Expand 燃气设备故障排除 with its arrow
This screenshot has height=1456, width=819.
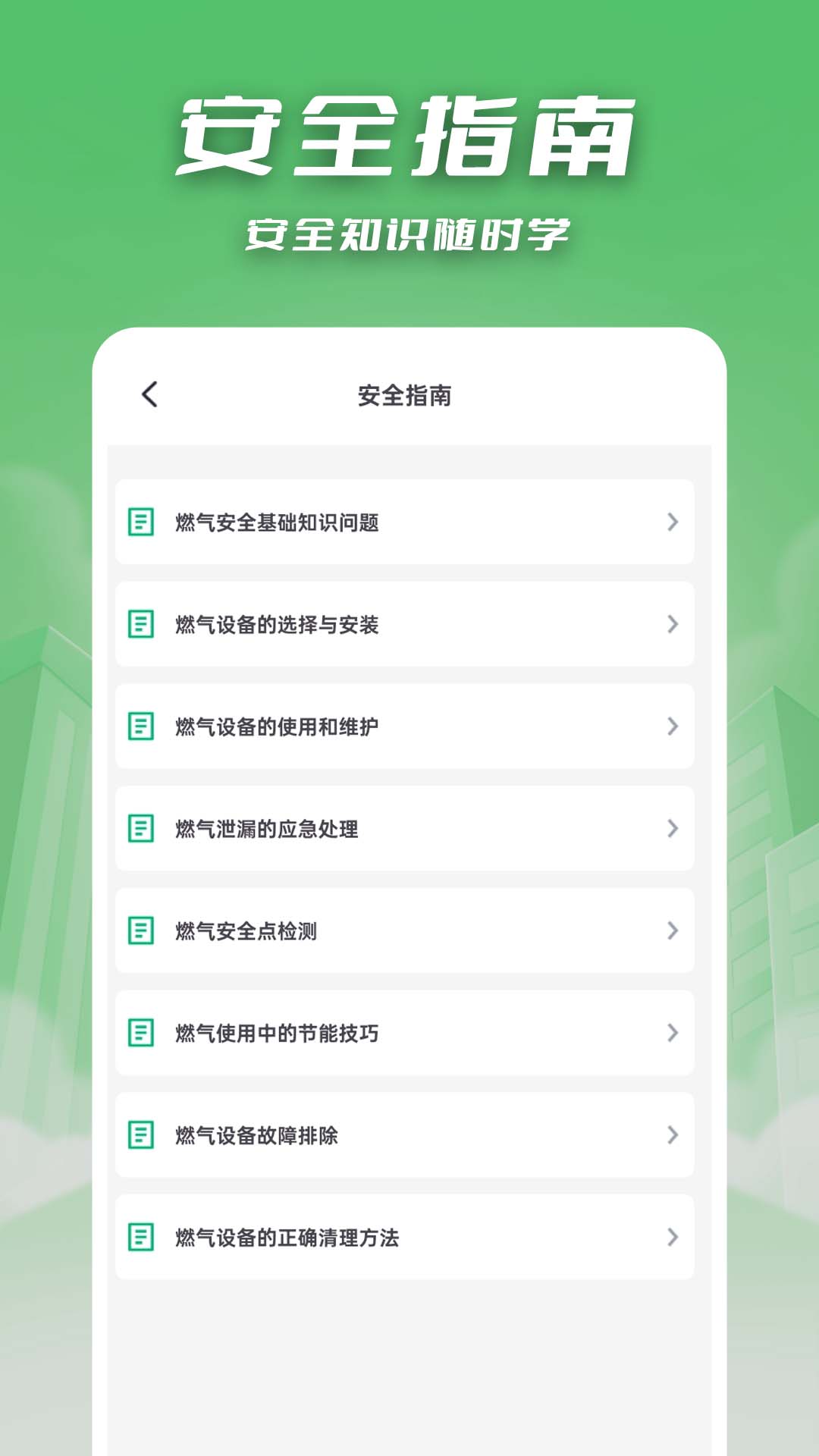(x=672, y=1135)
